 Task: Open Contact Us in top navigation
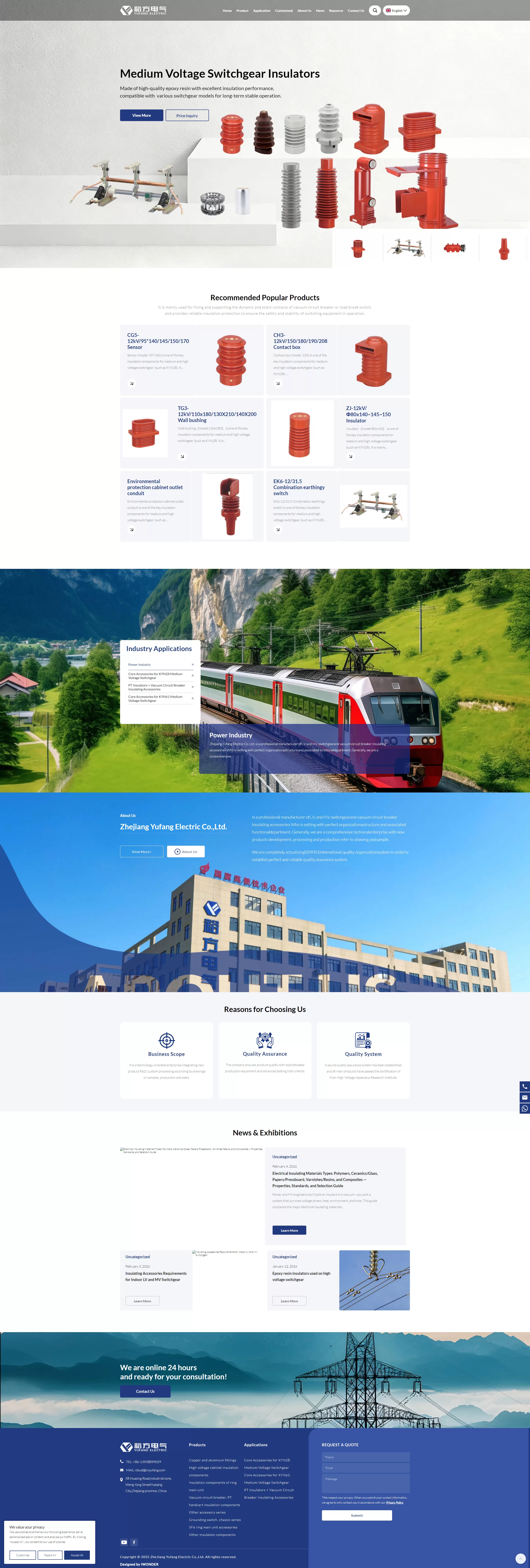pyautogui.click(x=356, y=10)
